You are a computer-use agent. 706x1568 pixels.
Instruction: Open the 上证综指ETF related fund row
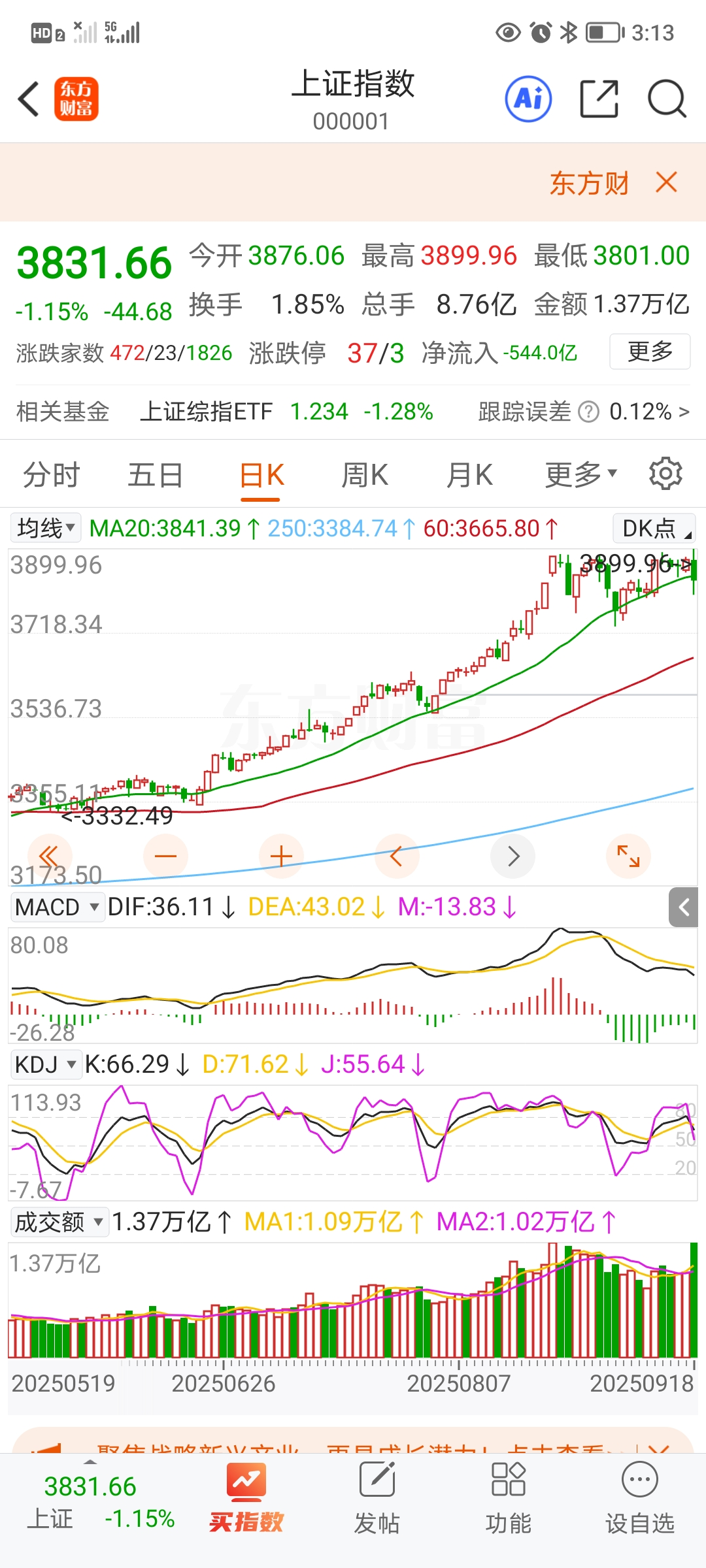(x=286, y=412)
